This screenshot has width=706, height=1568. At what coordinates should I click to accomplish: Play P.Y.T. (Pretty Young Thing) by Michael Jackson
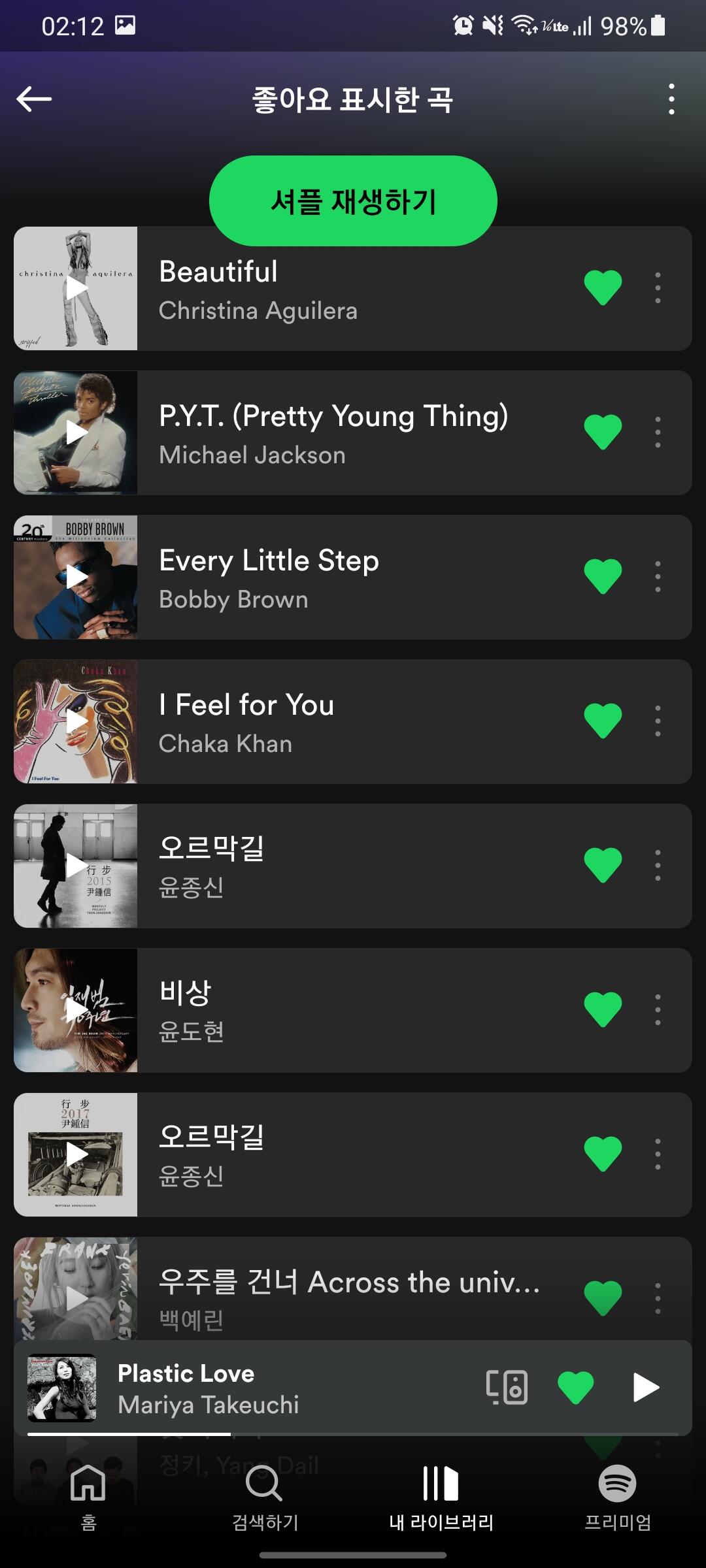click(76, 433)
